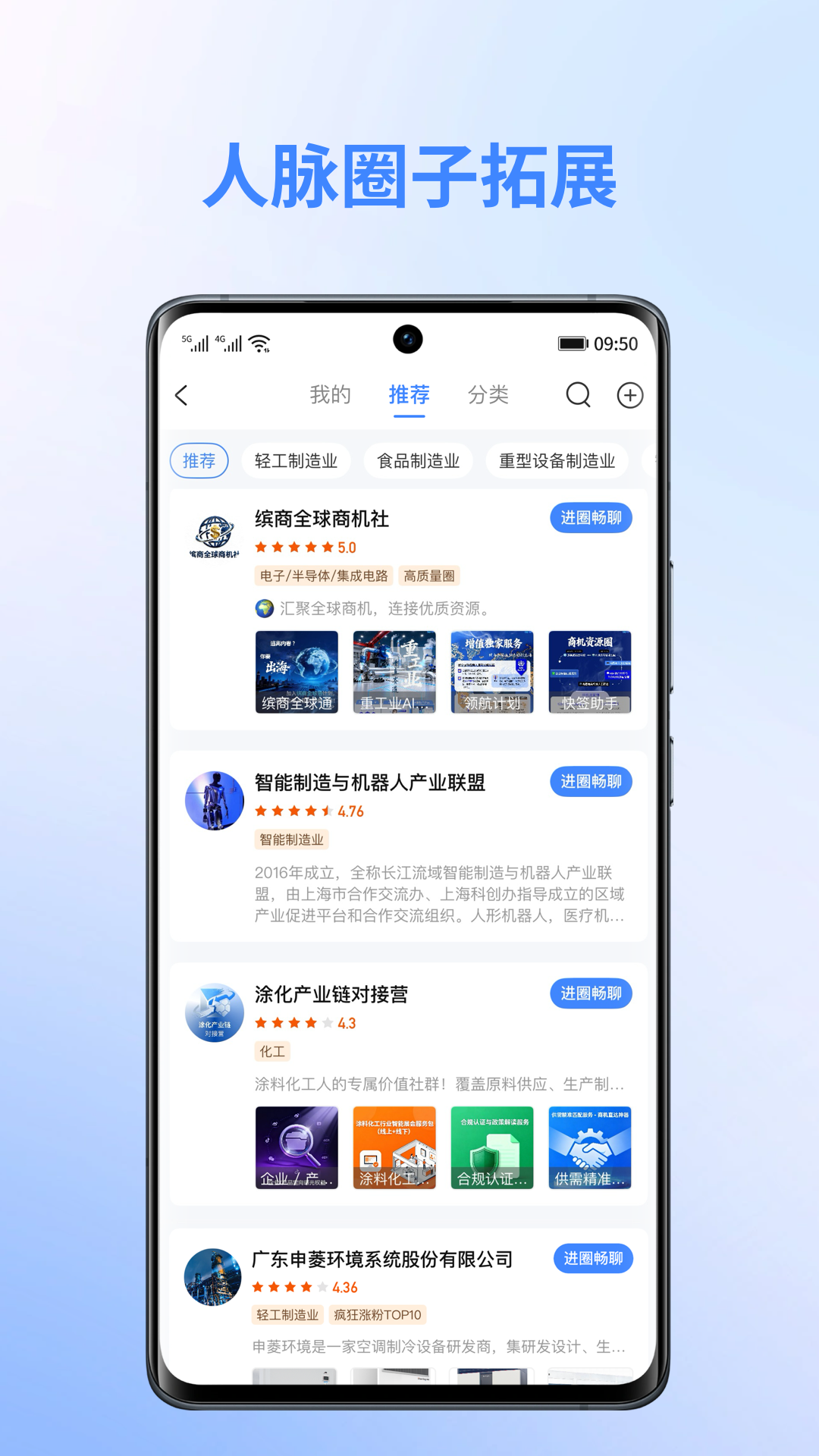Screen dimensions: 819x1456
Task: Expand the 涂化产业链对接营 description text
Action: coord(440,1084)
